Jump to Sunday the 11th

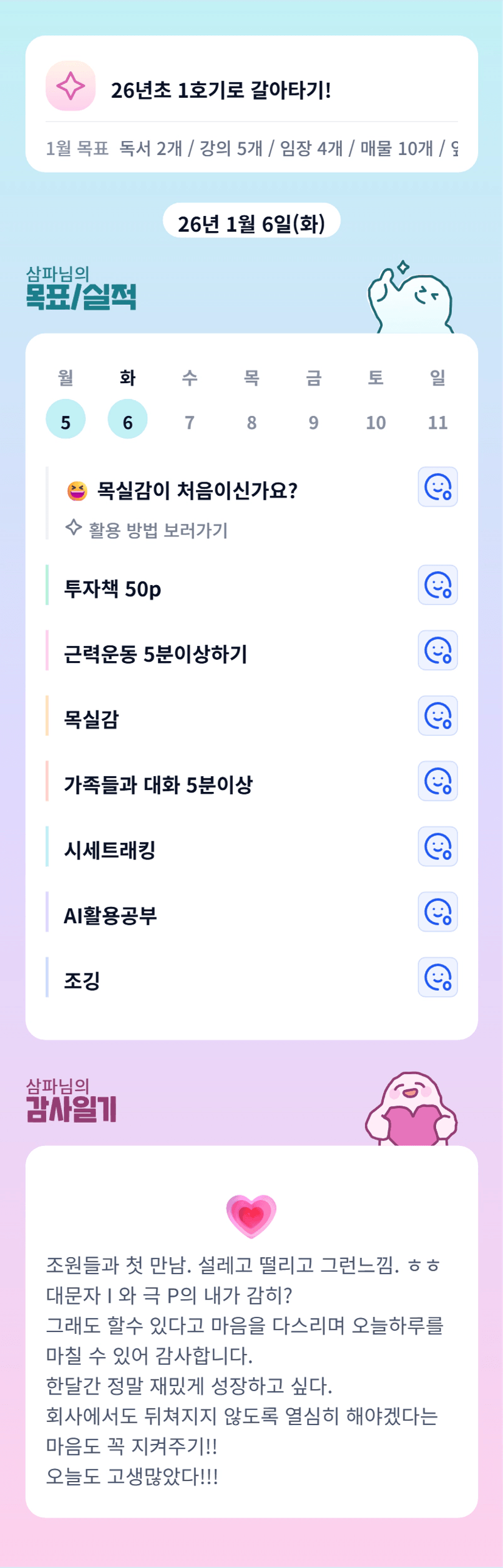(437, 421)
